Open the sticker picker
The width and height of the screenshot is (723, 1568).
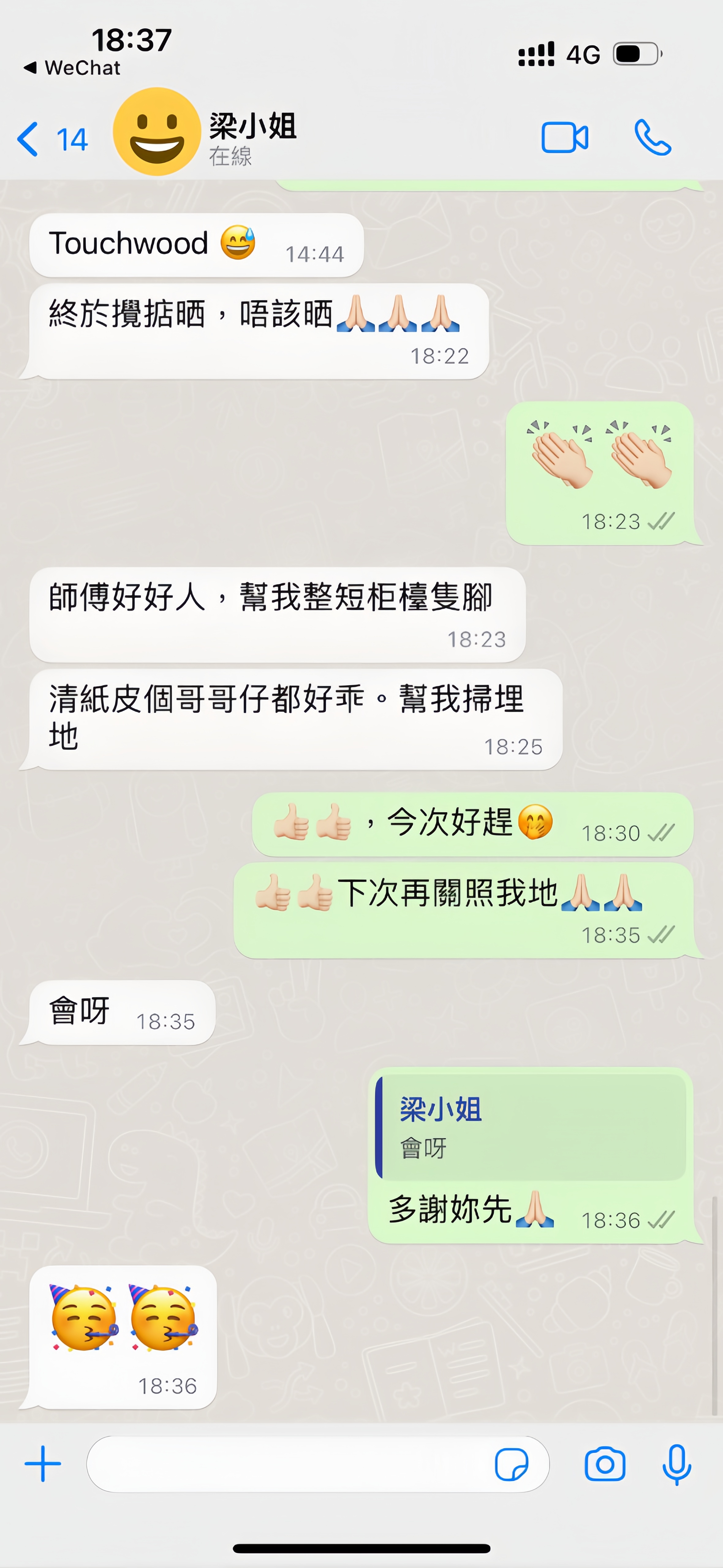[x=512, y=1464]
